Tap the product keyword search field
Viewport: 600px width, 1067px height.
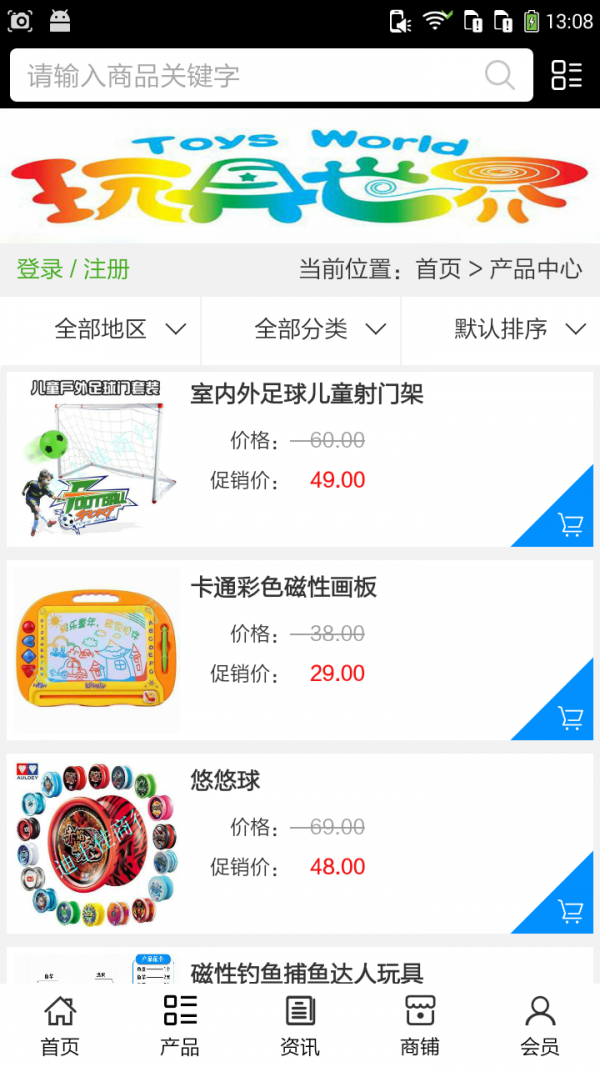250,75
